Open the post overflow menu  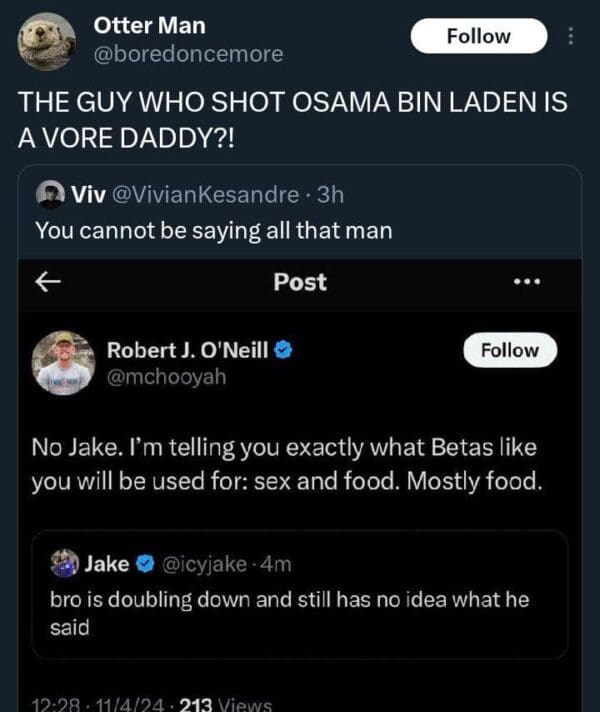[571, 37]
